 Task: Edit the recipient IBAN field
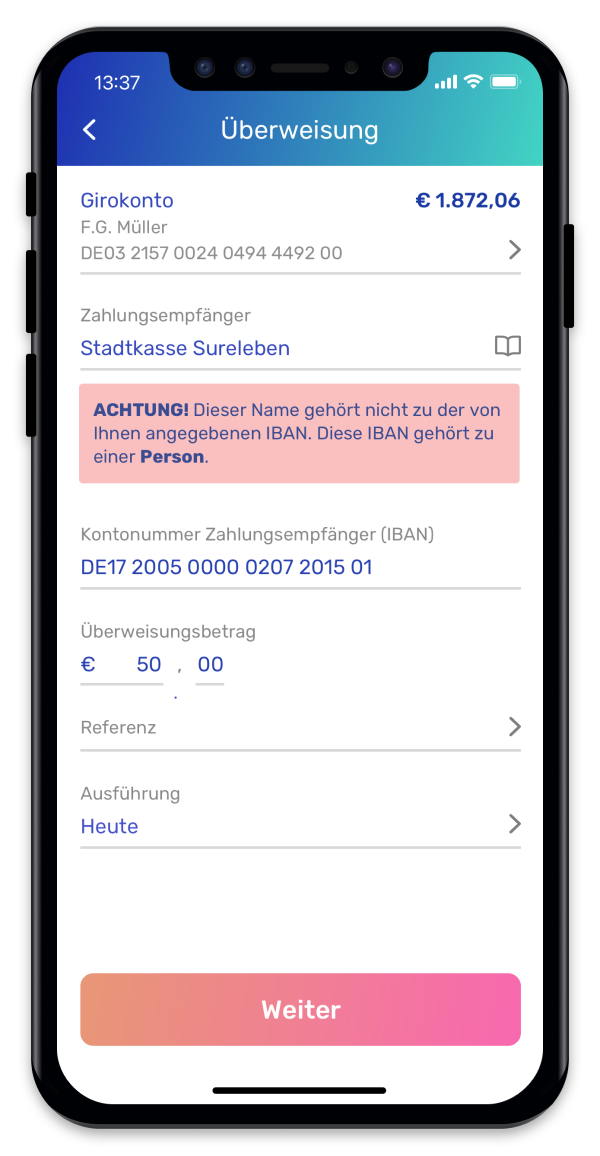click(300, 567)
